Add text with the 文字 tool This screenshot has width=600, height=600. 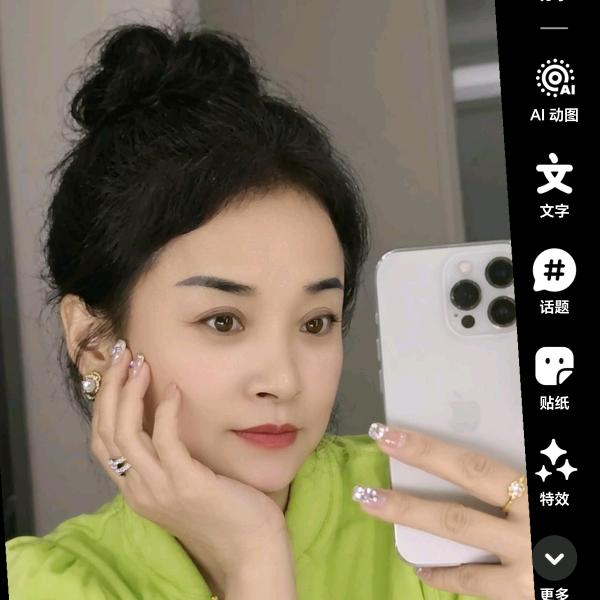click(554, 186)
